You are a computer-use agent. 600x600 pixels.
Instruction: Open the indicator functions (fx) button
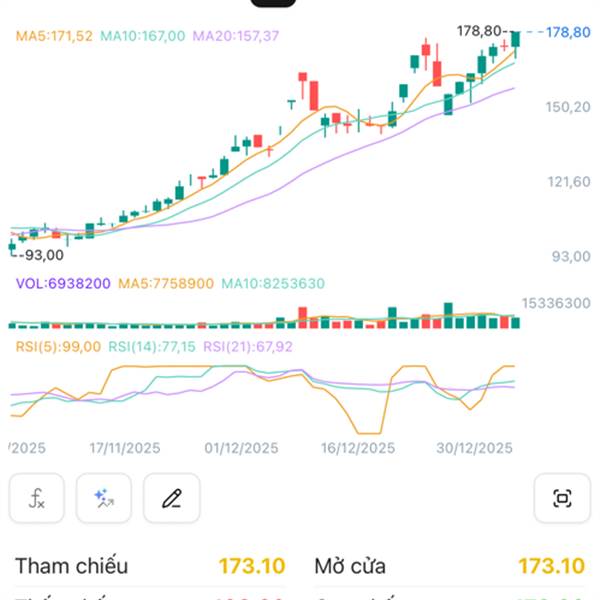37,498
